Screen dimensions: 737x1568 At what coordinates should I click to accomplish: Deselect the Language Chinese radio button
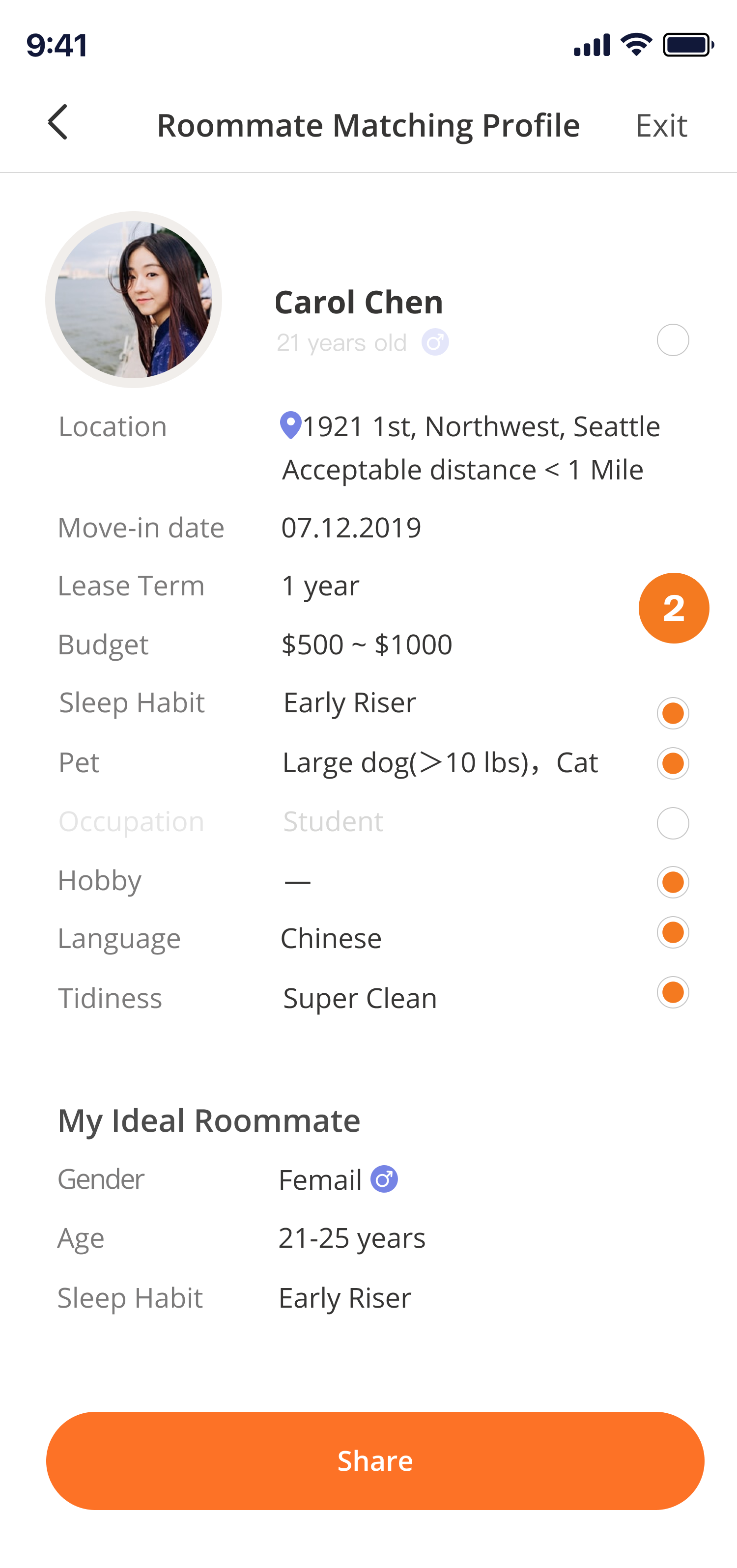click(673, 932)
